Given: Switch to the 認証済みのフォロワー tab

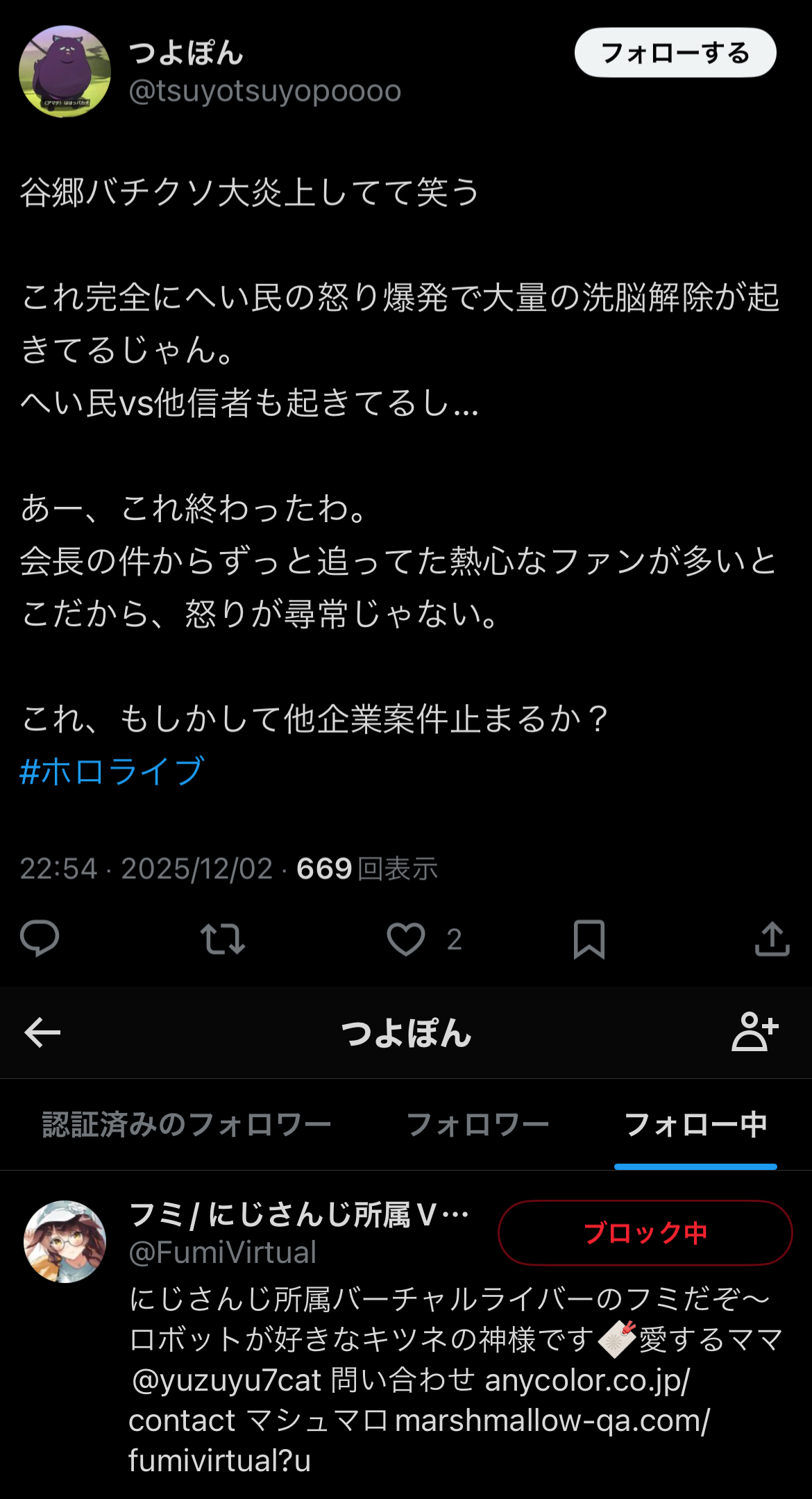Looking at the screenshot, I should [x=186, y=1124].
